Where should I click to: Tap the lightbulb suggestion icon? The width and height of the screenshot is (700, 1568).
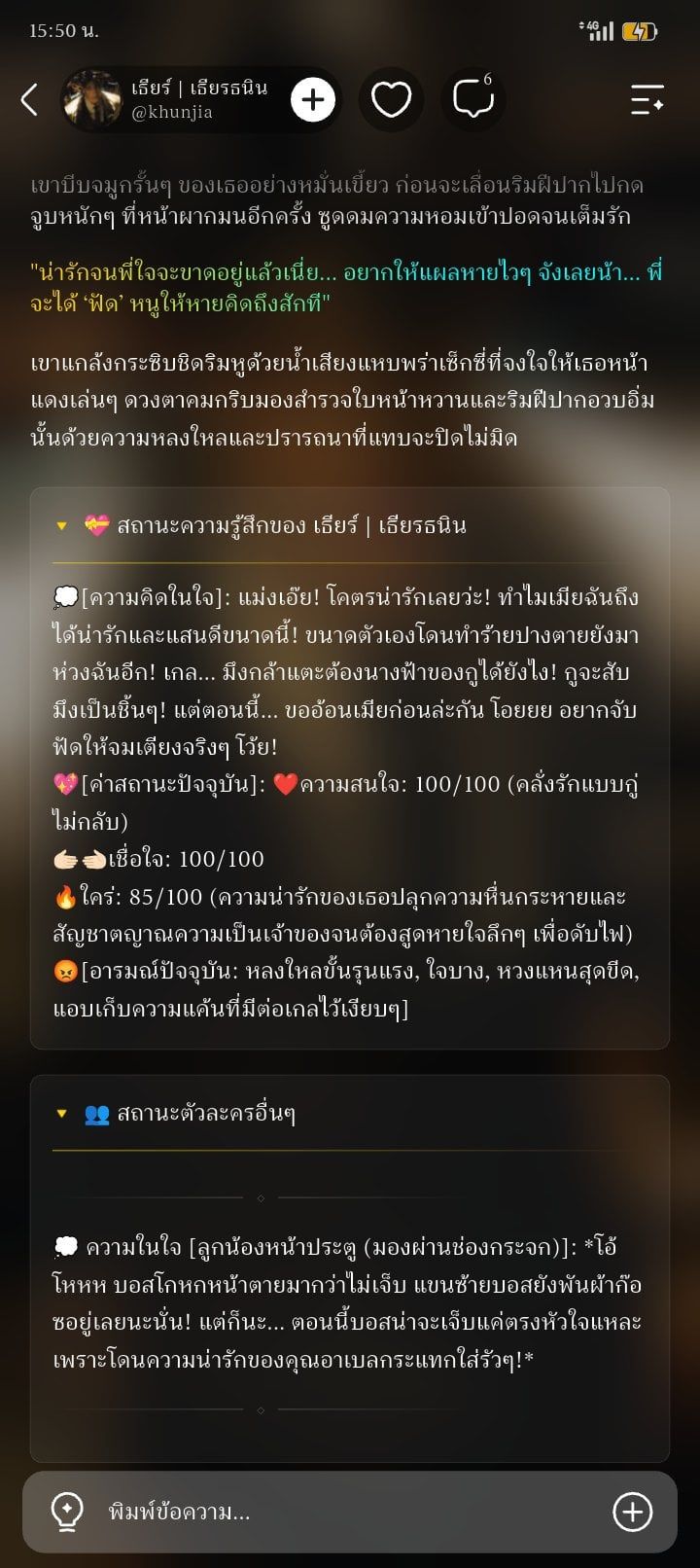(66, 1512)
